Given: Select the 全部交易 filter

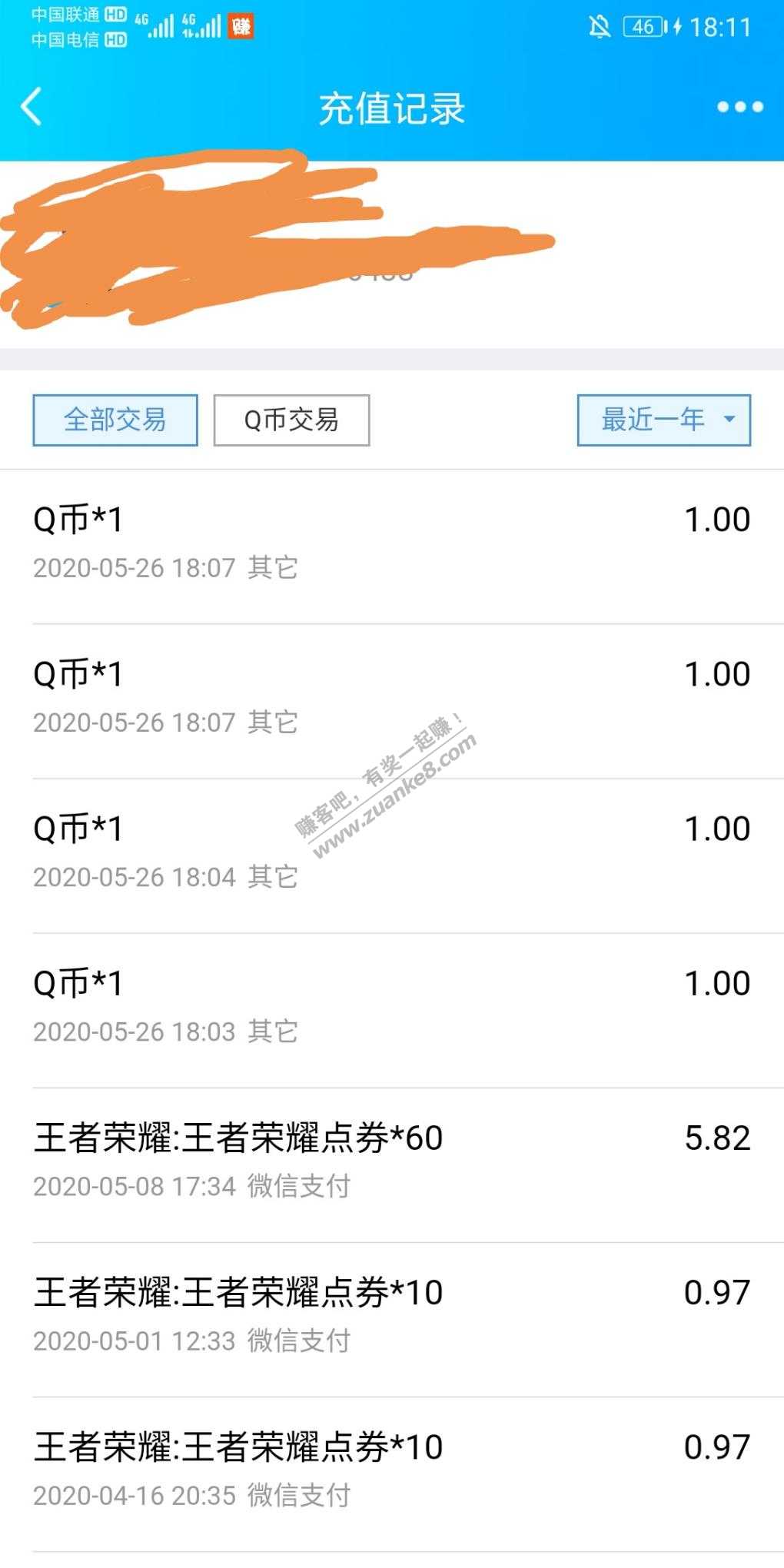Looking at the screenshot, I should 115,420.
